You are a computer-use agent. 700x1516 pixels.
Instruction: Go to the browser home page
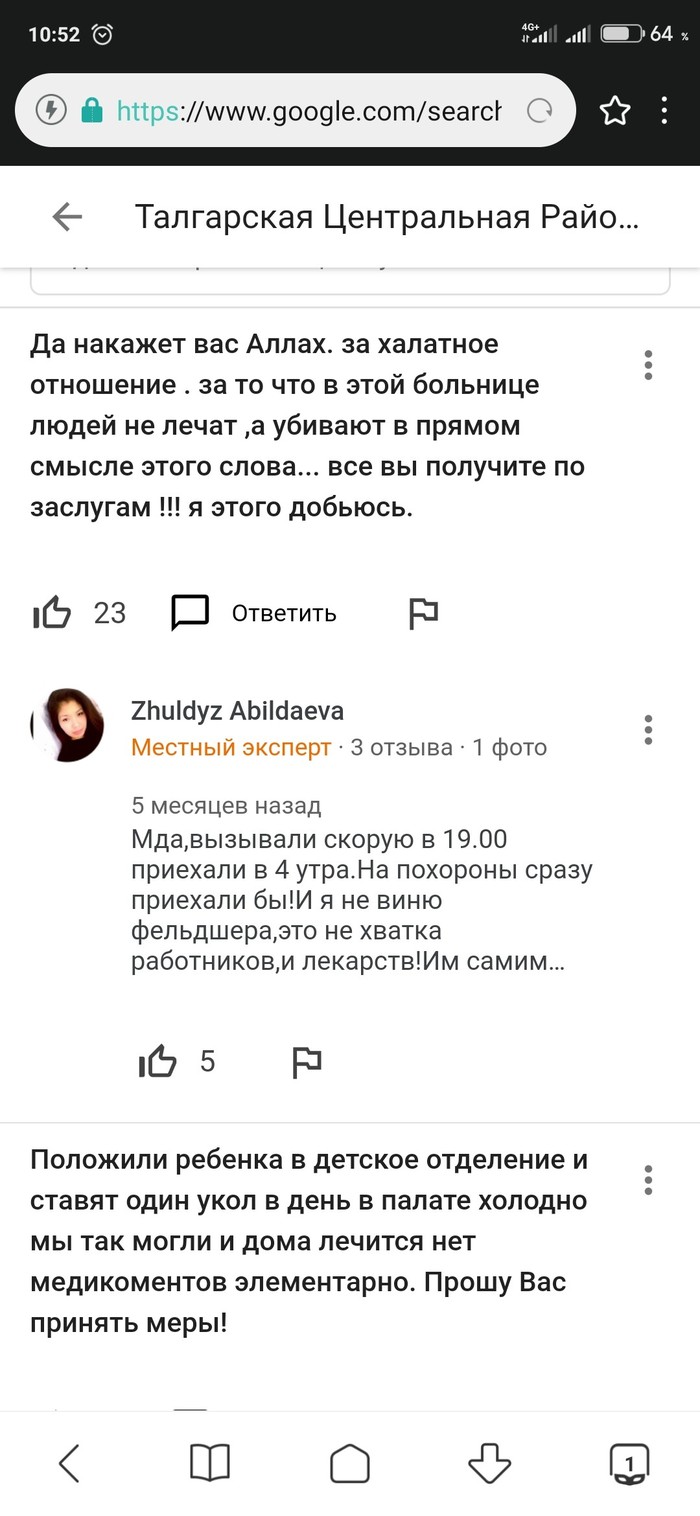(350, 1463)
